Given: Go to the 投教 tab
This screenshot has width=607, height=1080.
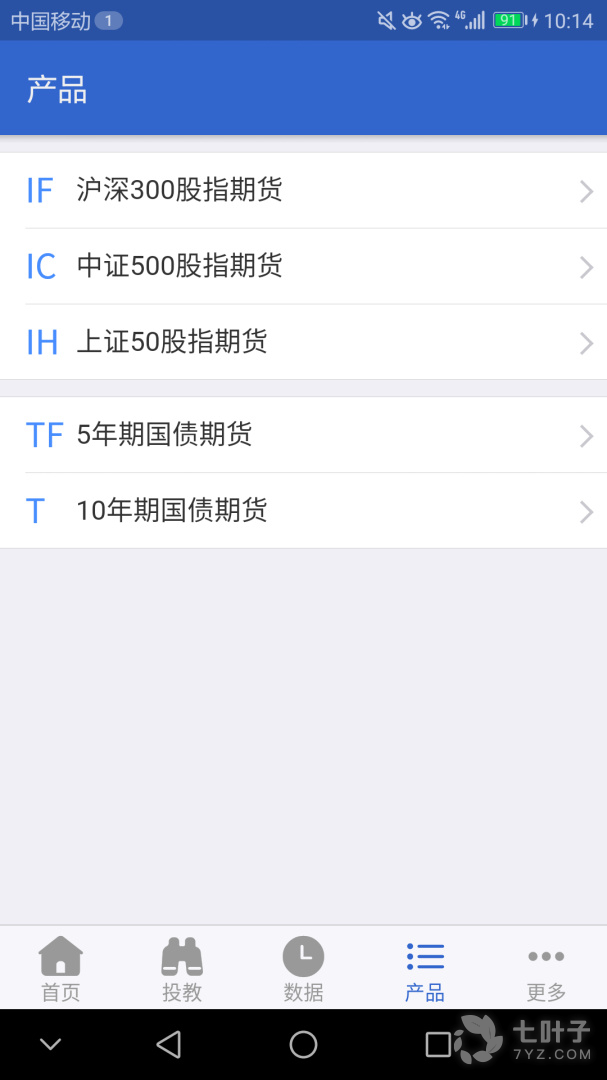Looking at the screenshot, I should (x=182, y=968).
